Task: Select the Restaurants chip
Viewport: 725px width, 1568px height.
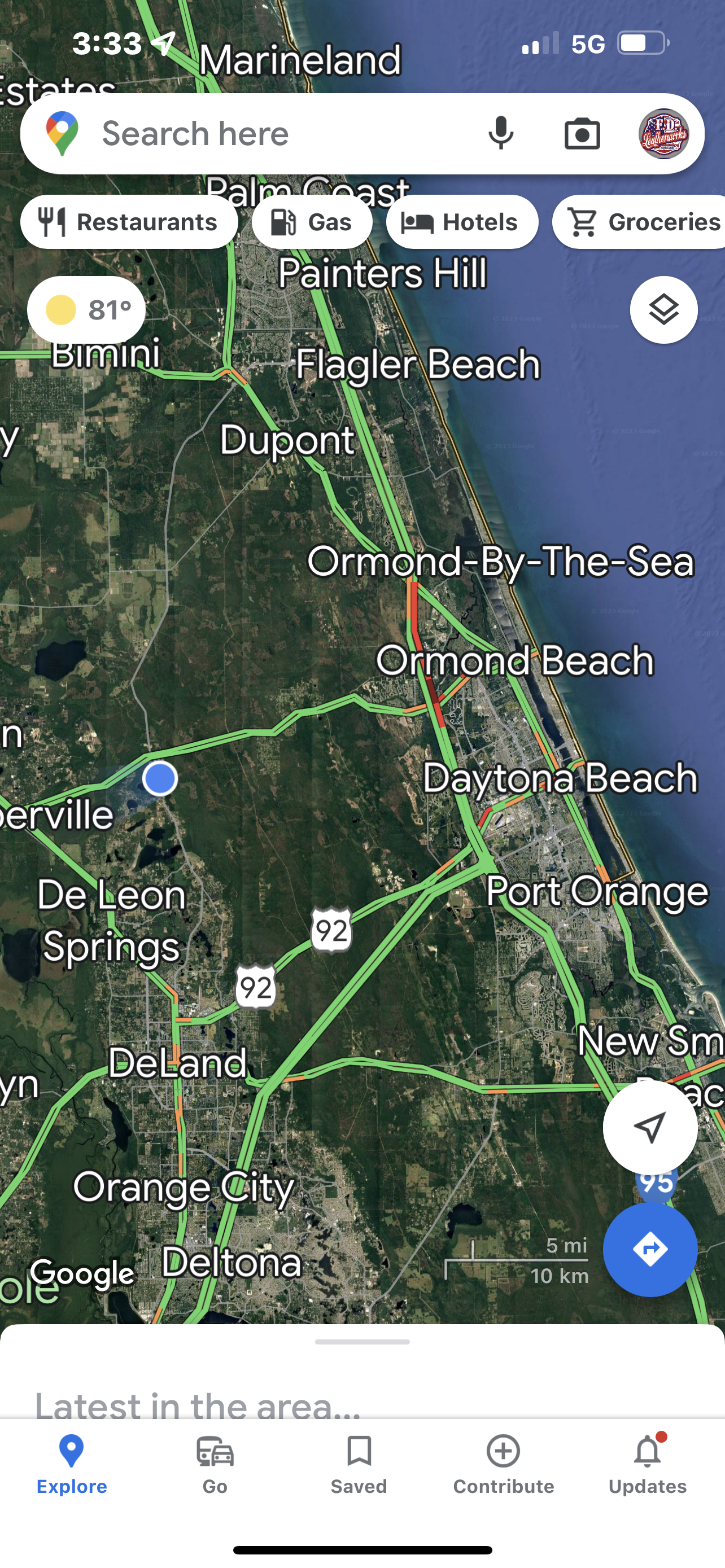Action: click(129, 222)
